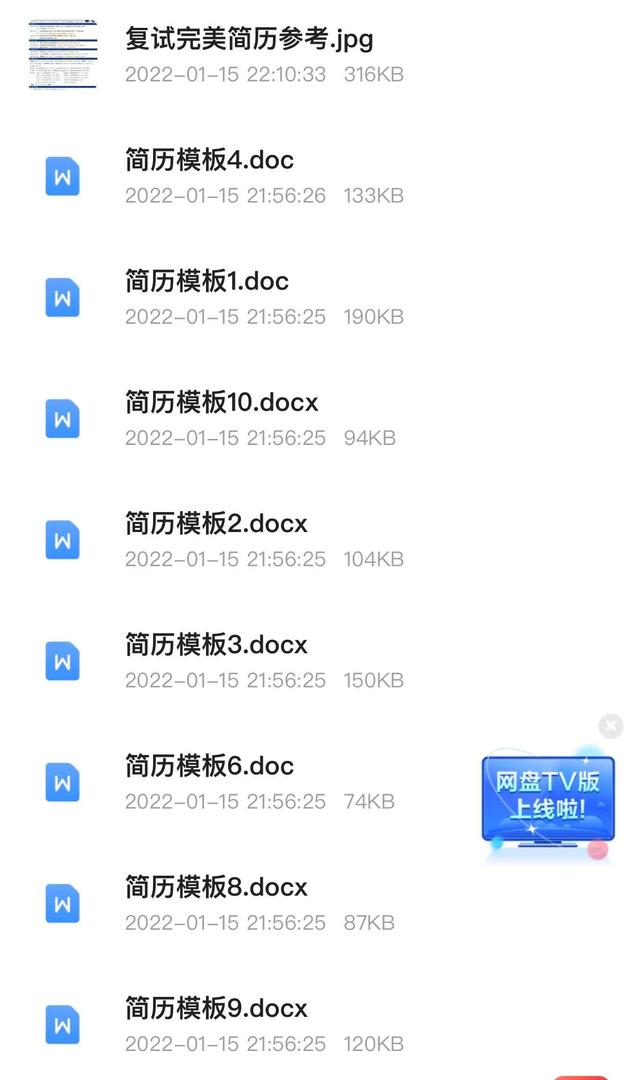Image resolution: width=640 pixels, height=1080 pixels.
Task: Open 简历模板9.docx
Action: [x=216, y=1009]
